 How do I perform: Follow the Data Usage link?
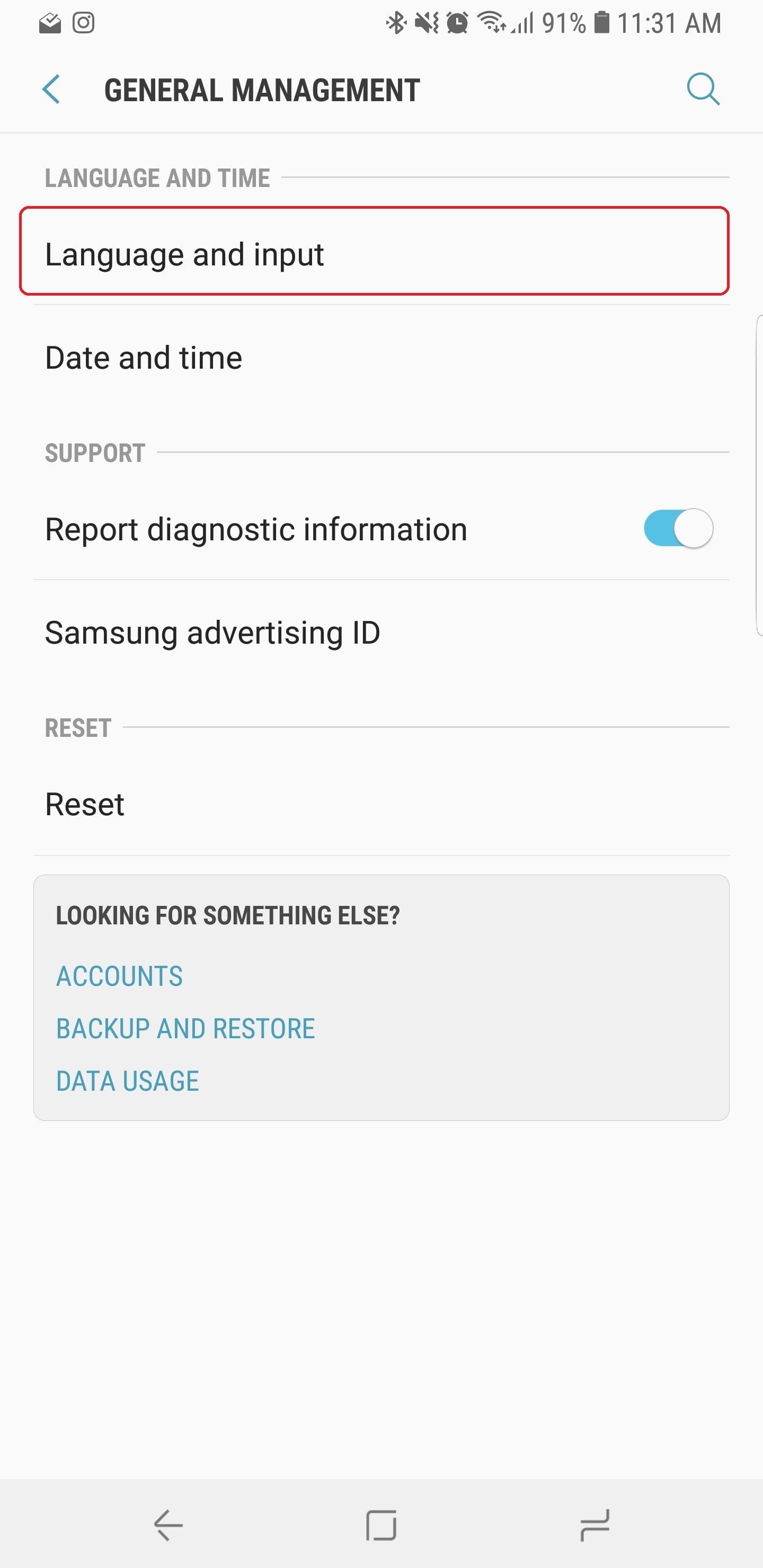[x=127, y=1081]
